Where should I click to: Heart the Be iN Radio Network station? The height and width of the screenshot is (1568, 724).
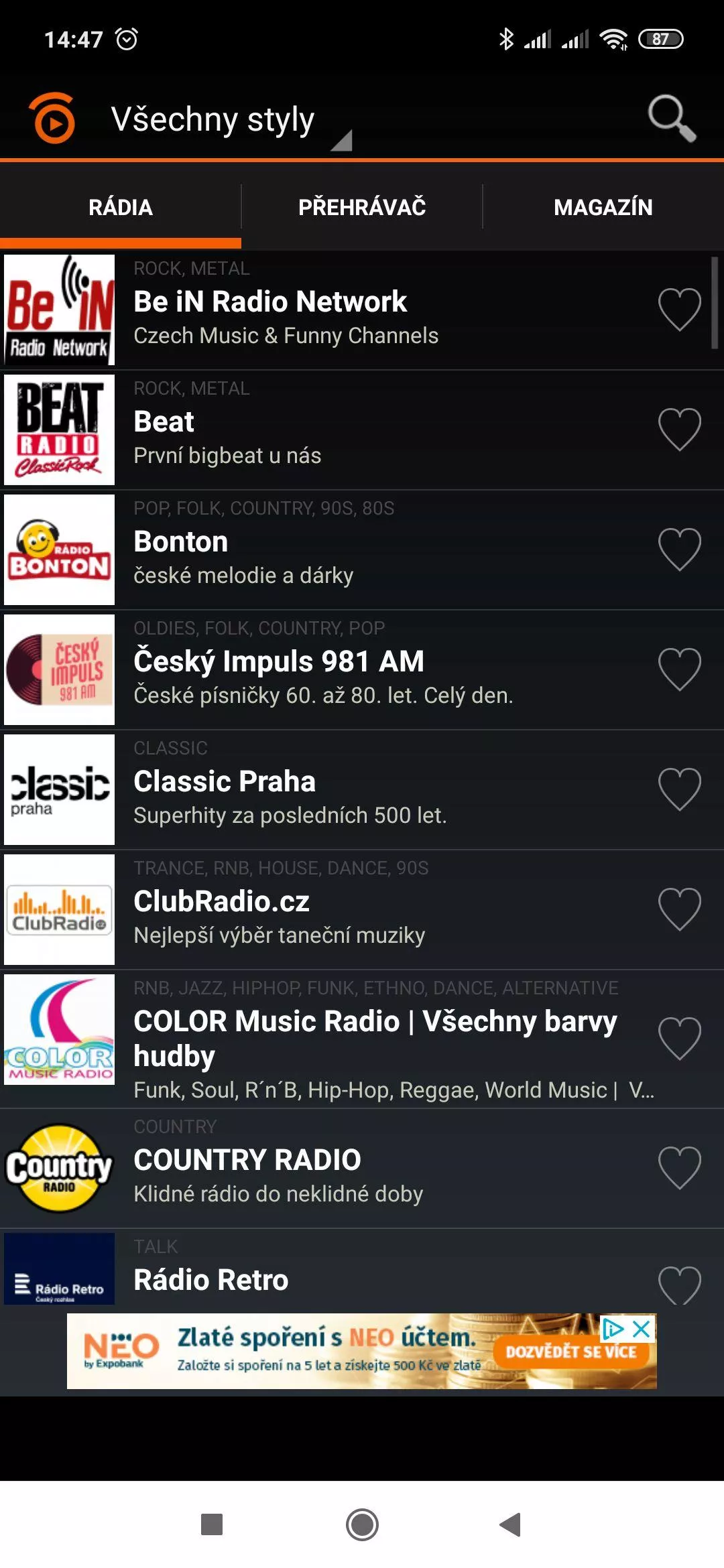(x=680, y=310)
